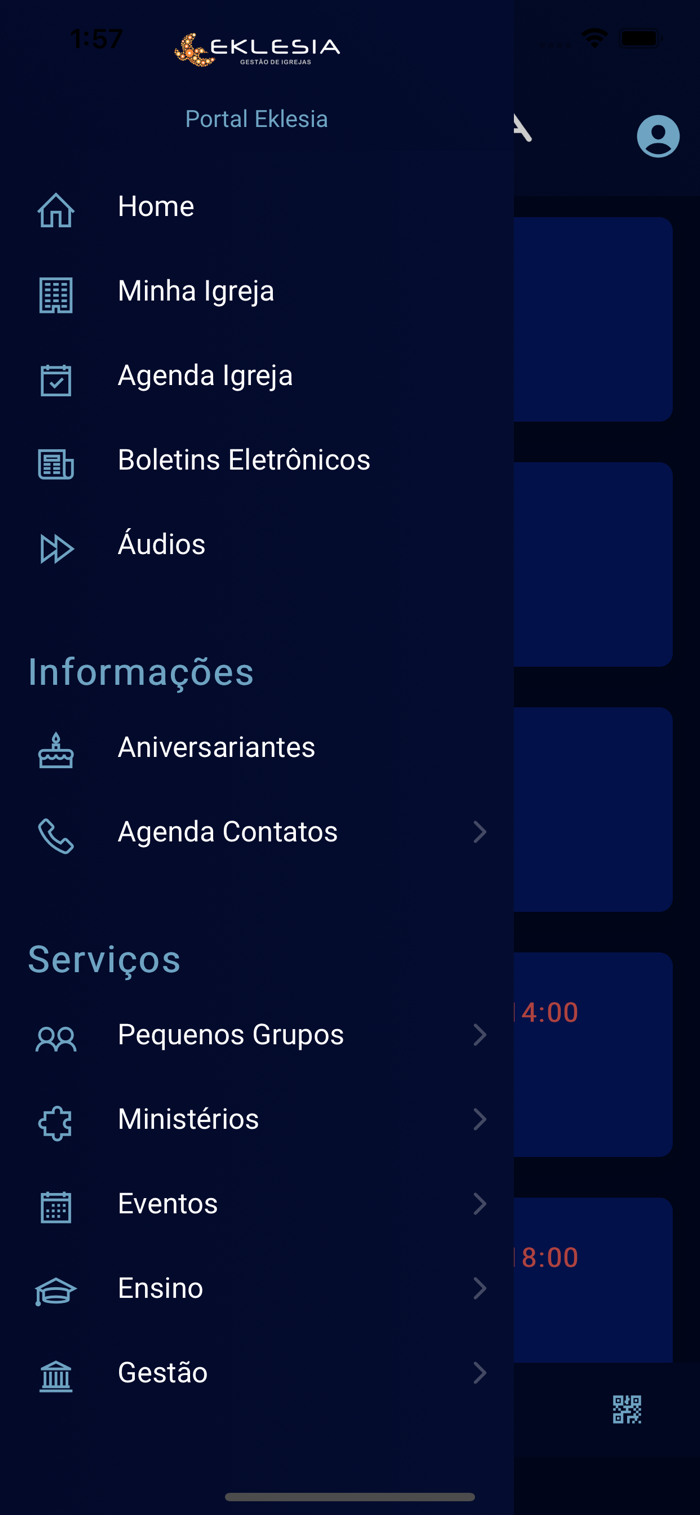700x1515 pixels.
Task: Open the Home menu item
Action: (257, 207)
